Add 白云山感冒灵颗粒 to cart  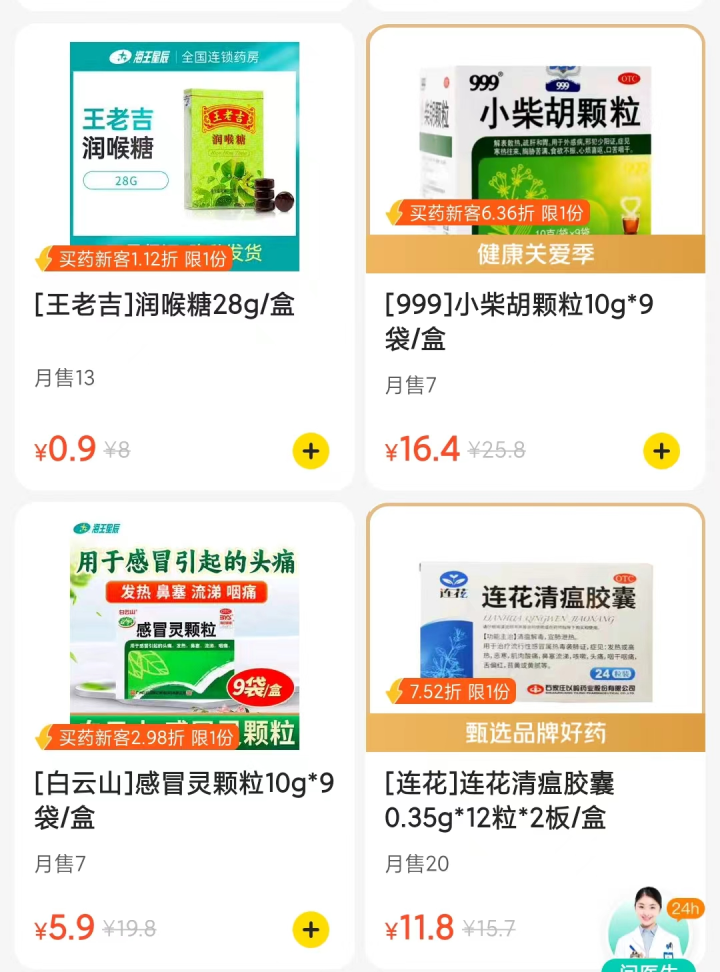click(x=311, y=930)
